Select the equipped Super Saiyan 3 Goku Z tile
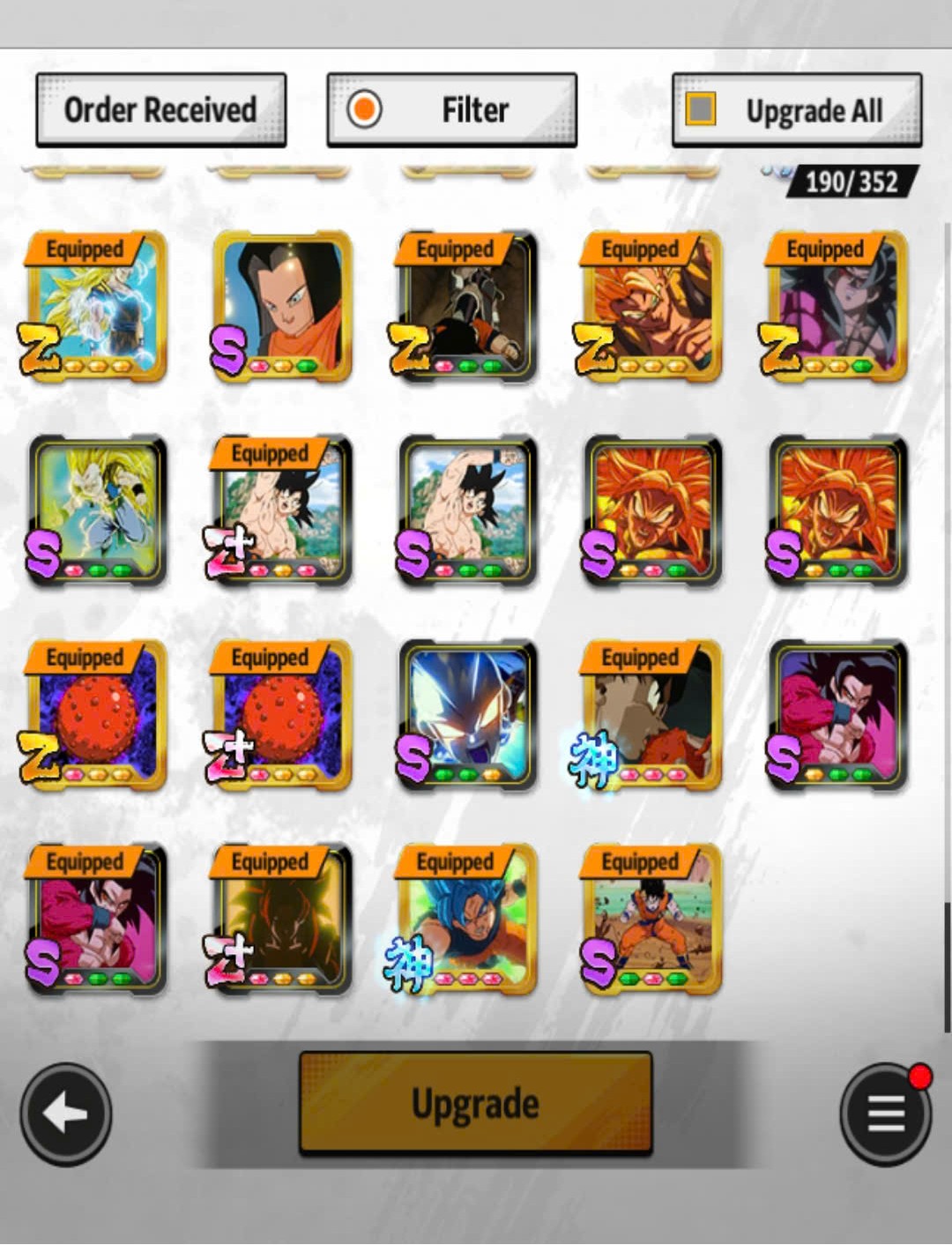Image resolution: width=952 pixels, height=1245 pixels. [x=97, y=305]
